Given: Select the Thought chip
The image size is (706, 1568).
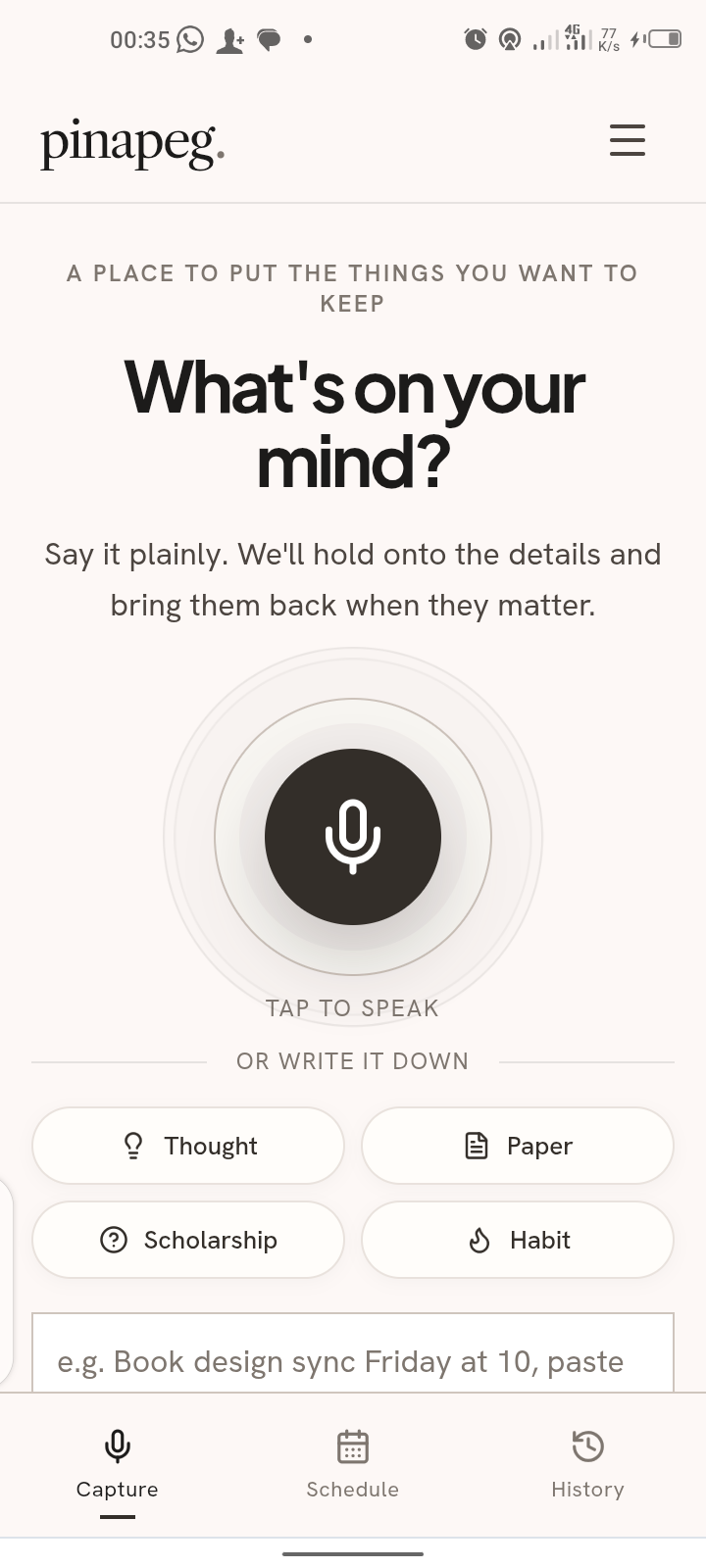Looking at the screenshot, I should (188, 1146).
